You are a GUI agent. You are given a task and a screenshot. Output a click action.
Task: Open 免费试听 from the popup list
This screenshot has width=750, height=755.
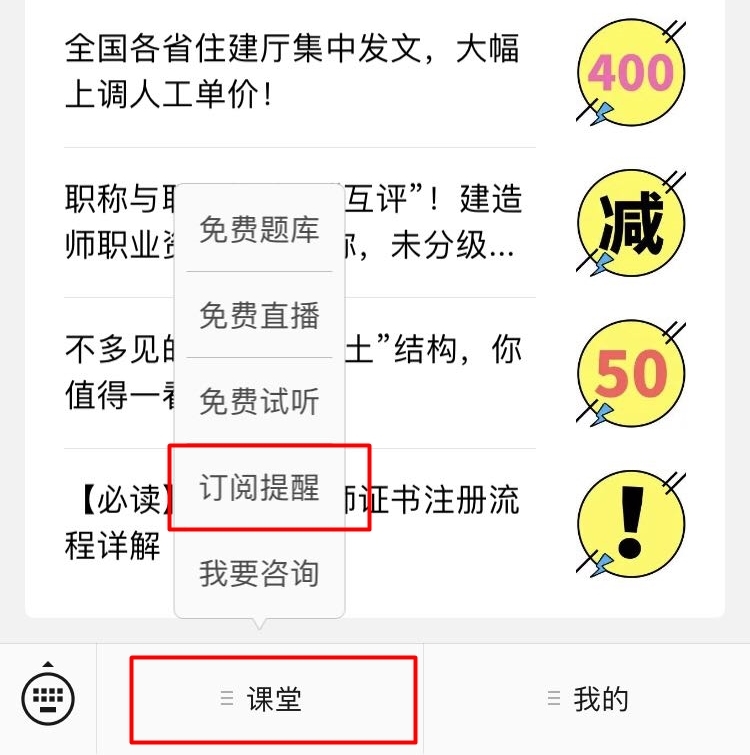(258, 400)
